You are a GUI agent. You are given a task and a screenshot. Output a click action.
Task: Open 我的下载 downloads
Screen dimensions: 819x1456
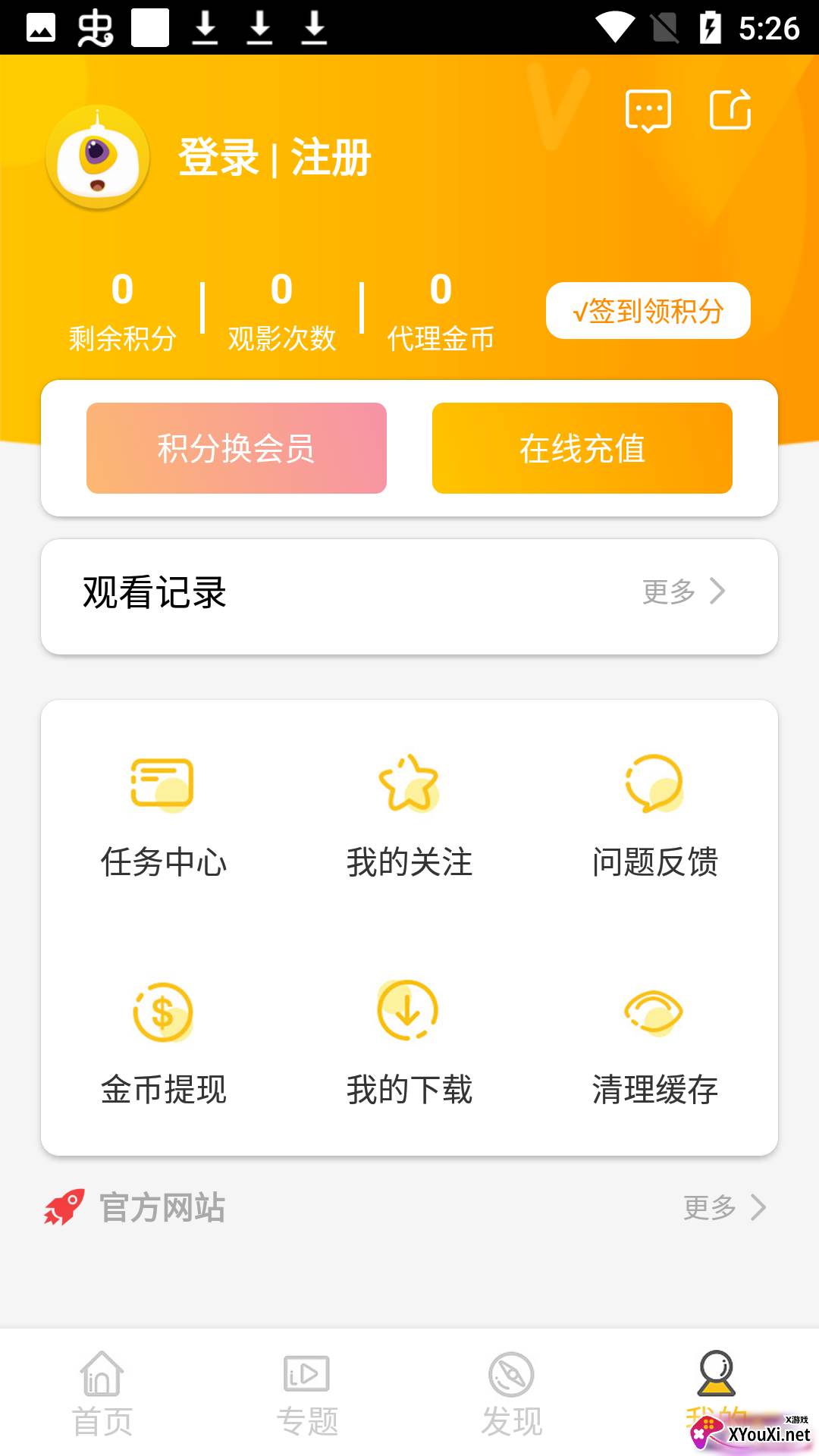pos(409,1043)
